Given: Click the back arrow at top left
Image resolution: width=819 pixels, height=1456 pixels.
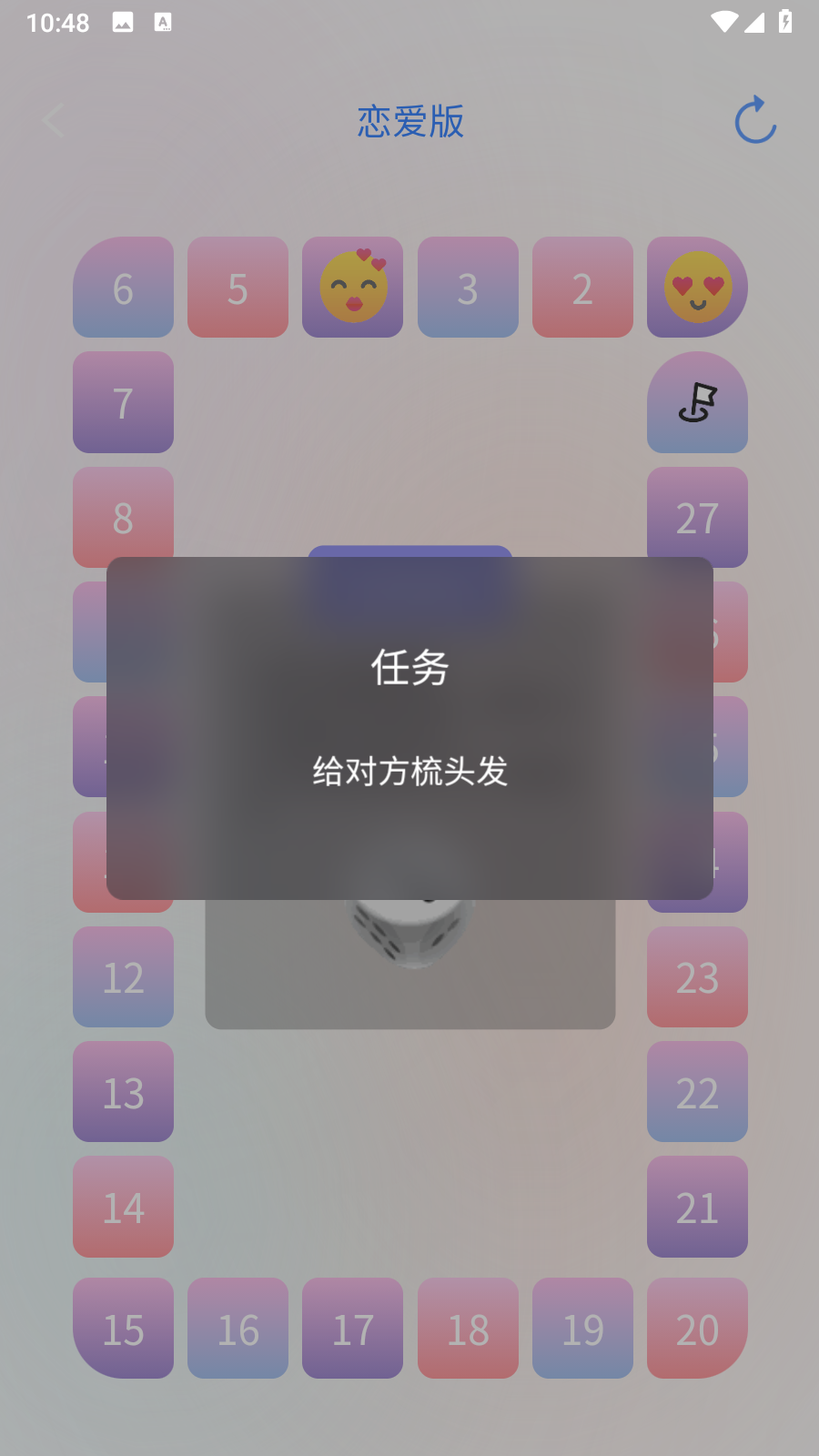Looking at the screenshot, I should 53,121.
